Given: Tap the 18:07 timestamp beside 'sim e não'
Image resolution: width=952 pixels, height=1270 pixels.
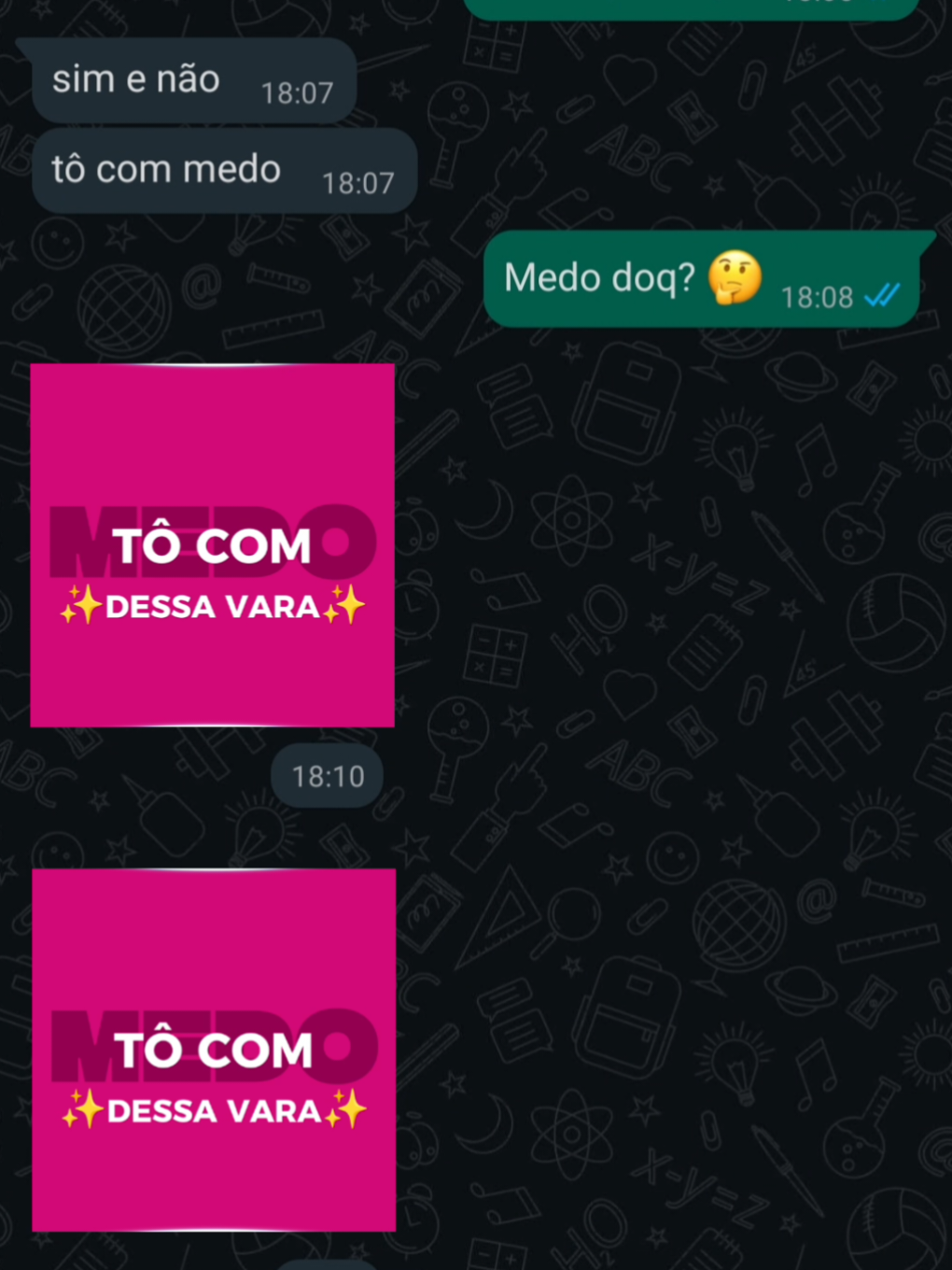Looking at the screenshot, I should click(x=296, y=92).
